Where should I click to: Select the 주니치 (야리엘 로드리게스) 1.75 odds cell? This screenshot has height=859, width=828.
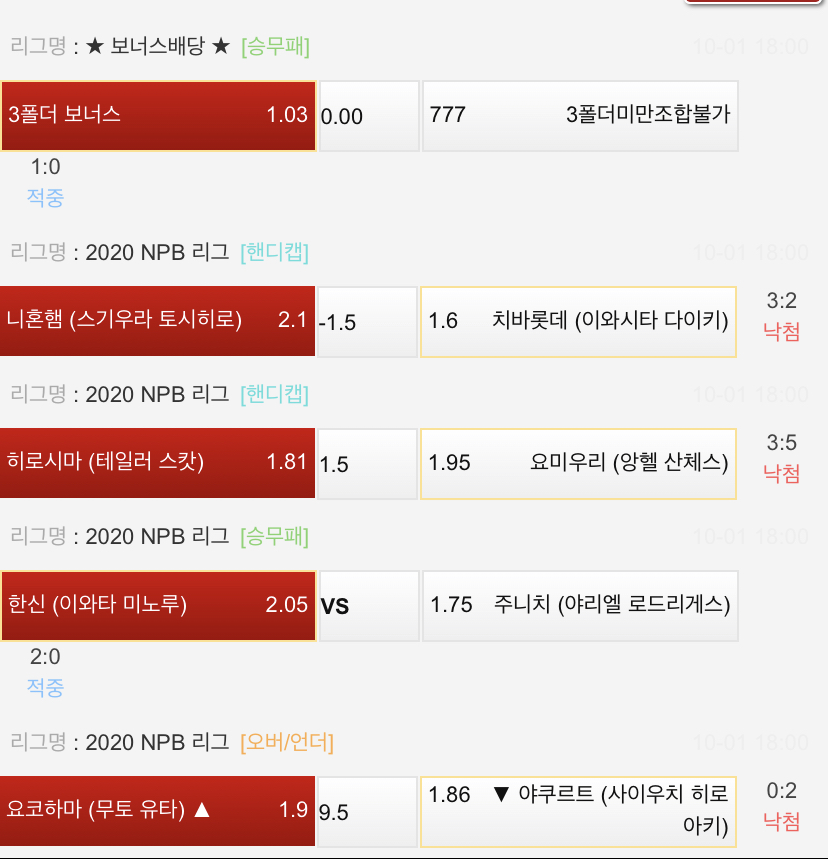(578, 605)
